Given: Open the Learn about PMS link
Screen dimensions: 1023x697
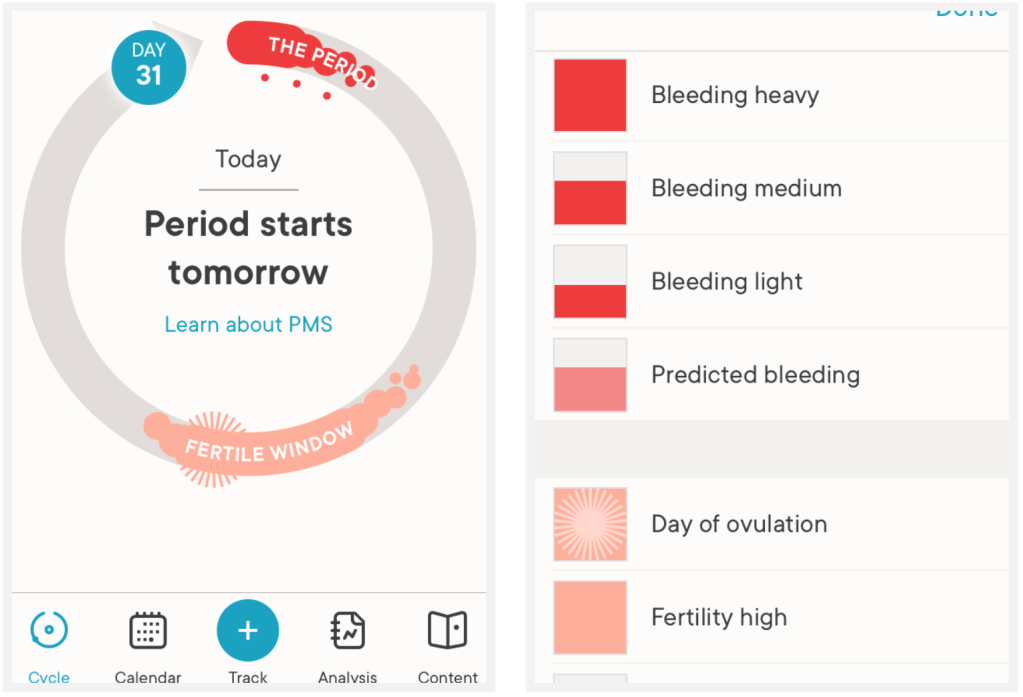Looking at the screenshot, I should click(x=248, y=325).
